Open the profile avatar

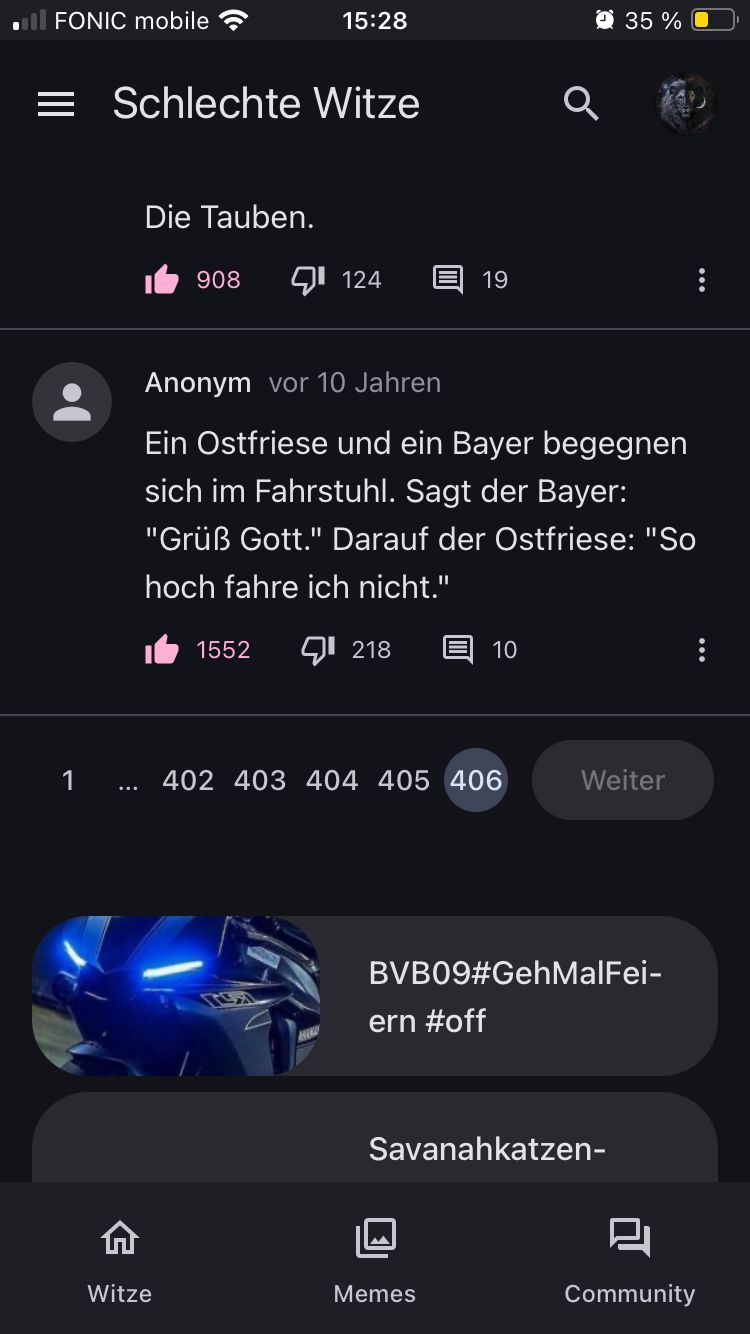[685, 104]
